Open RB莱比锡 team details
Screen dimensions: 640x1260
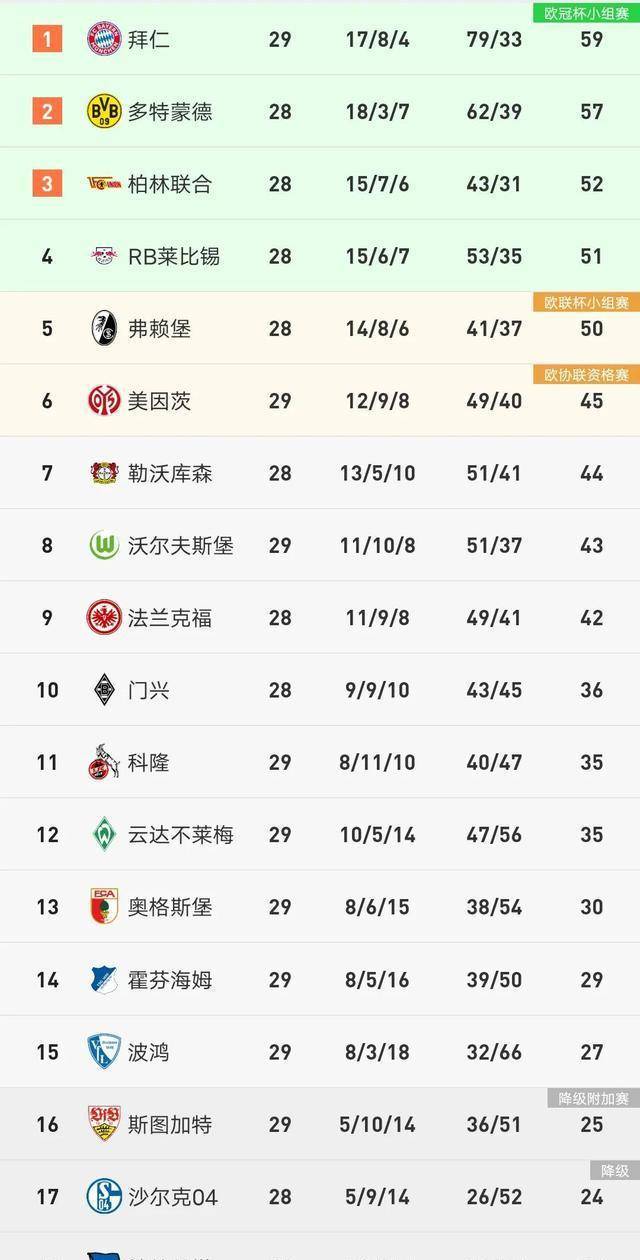pyautogui.click(x=173, y=256)
